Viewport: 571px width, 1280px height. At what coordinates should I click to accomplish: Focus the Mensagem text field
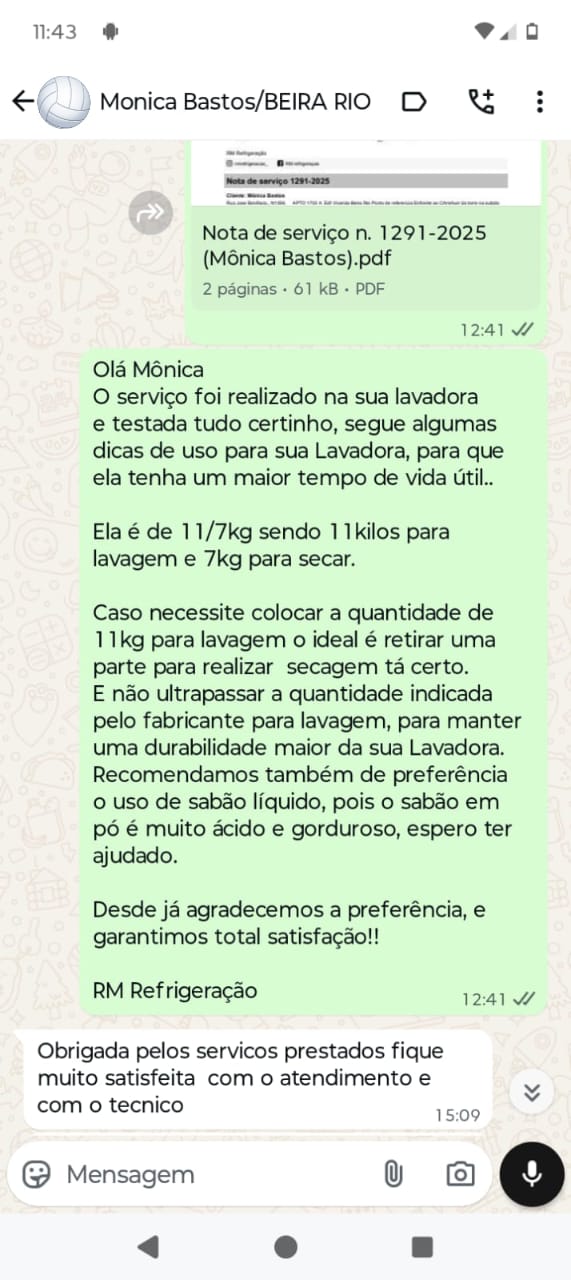(215, 1174)
